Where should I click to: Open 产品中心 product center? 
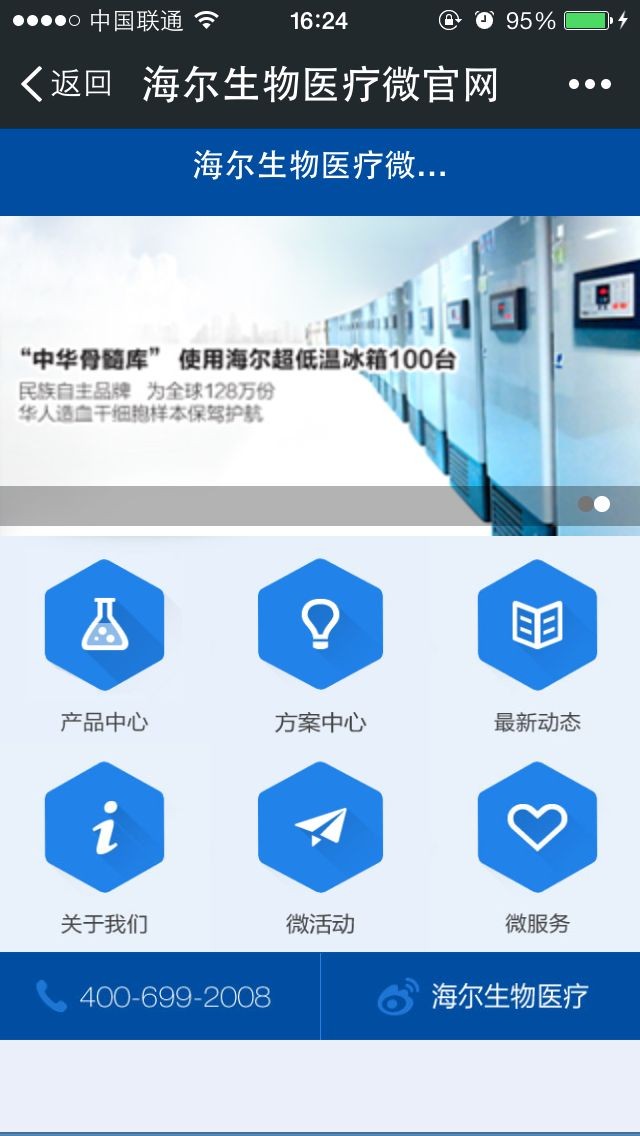click(x=104, y=645)
